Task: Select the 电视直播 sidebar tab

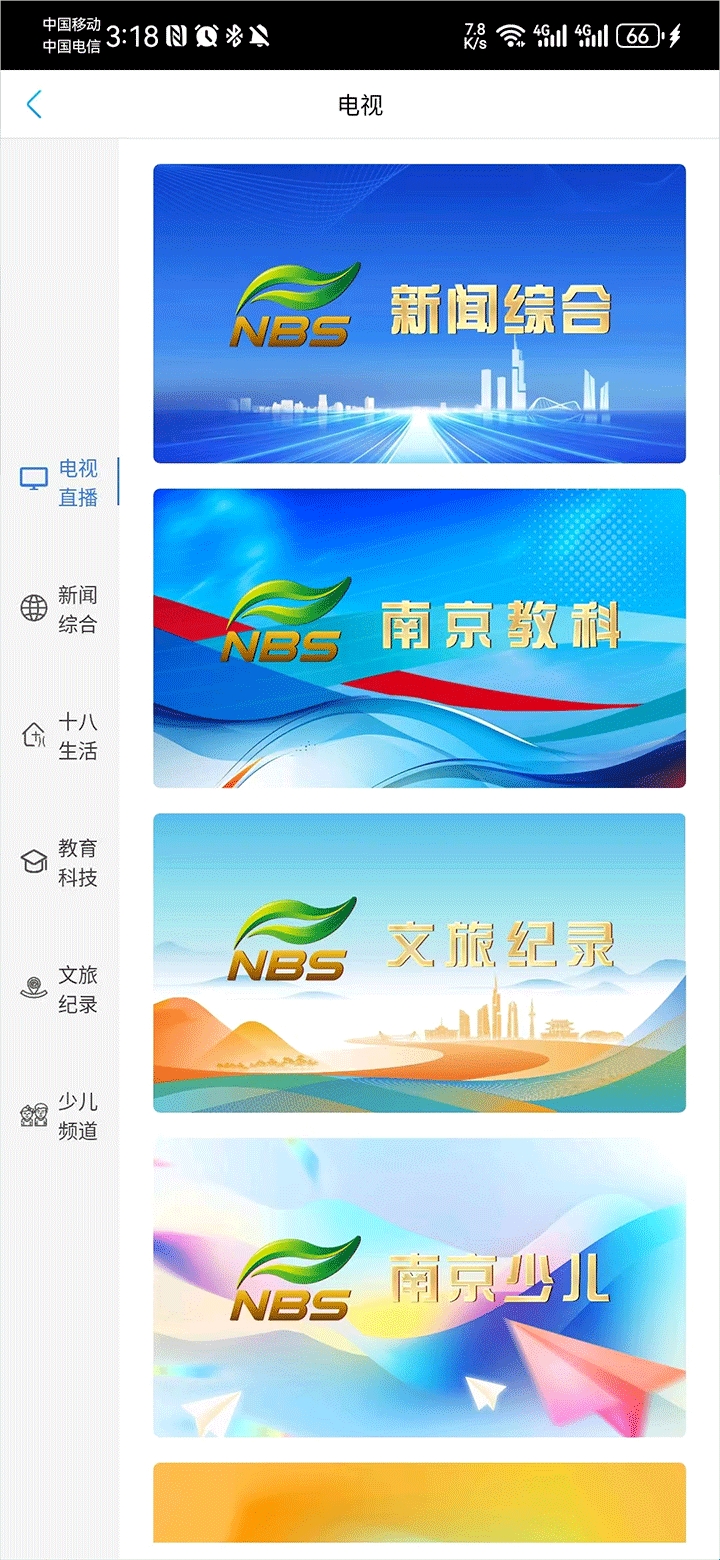Action: click(x=60, y=482)
